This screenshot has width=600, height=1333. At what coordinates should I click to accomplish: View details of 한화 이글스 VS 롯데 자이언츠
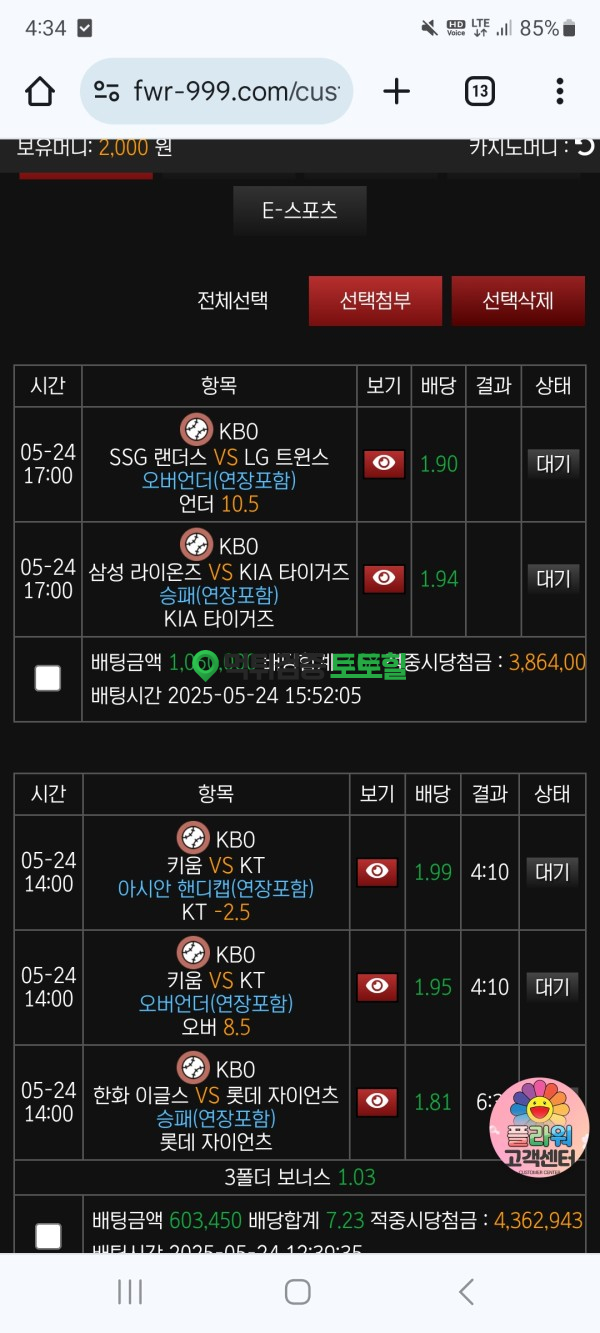point(377,1102)
